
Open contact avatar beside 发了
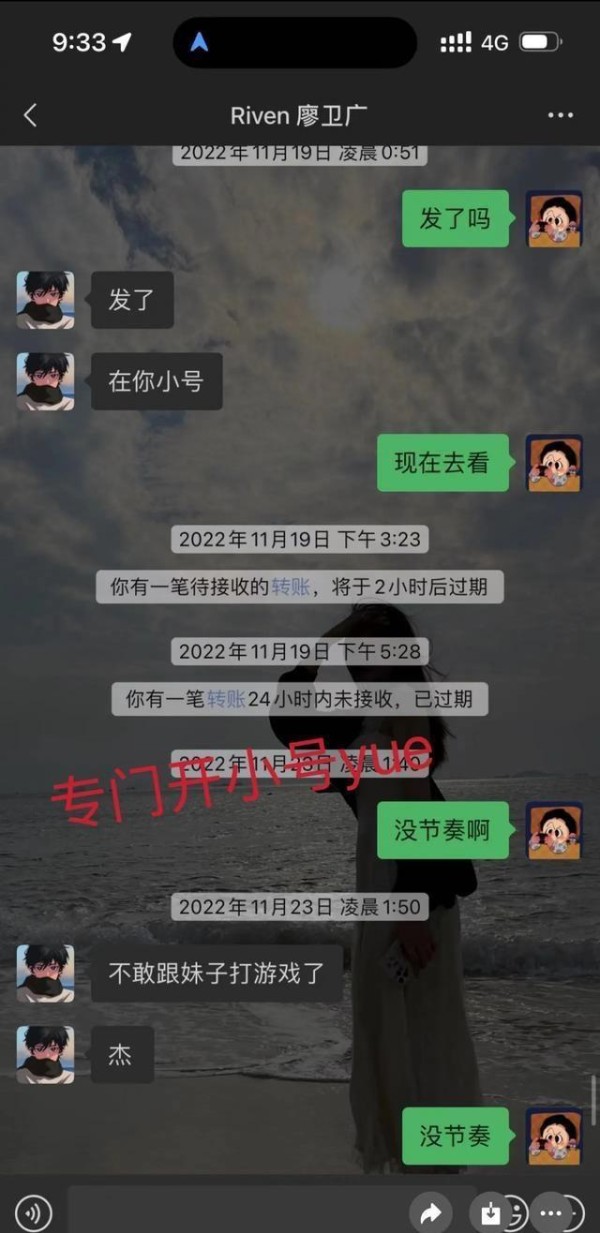click(x=45, y=300)
